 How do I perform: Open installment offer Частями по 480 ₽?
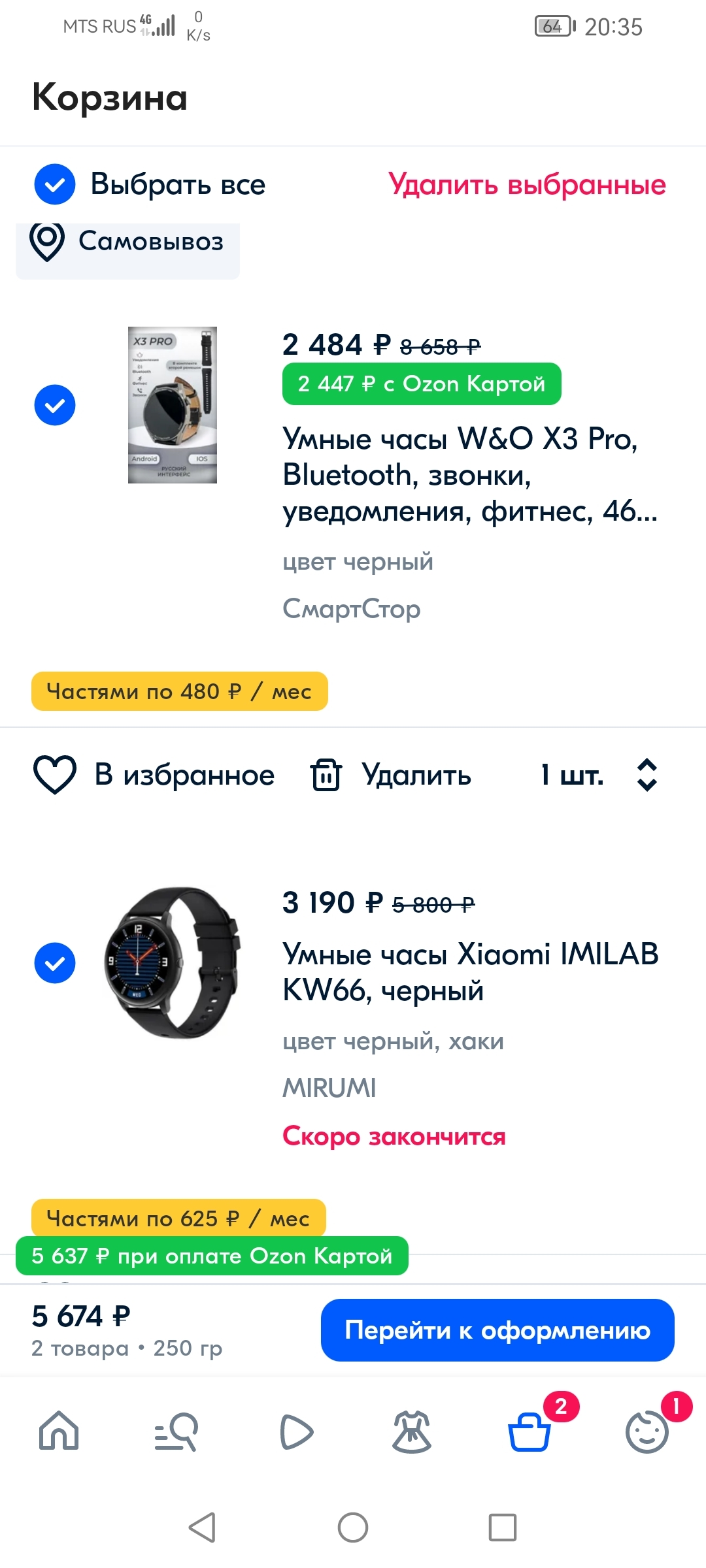[179, 691]
